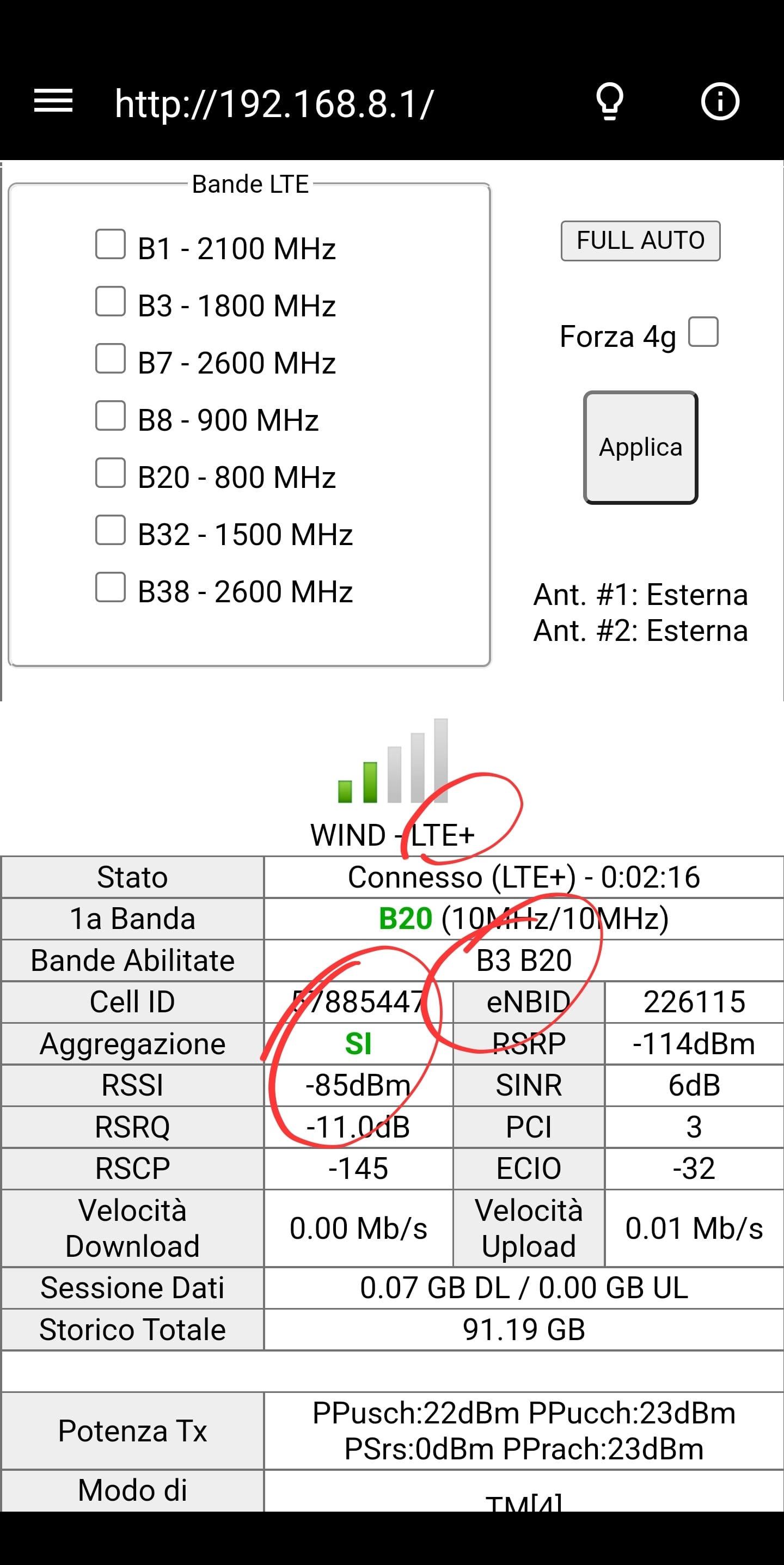The image size is (784, 1565).
Task: Enable the B38 - 2600 MHz band
Action: coord(111,587)
